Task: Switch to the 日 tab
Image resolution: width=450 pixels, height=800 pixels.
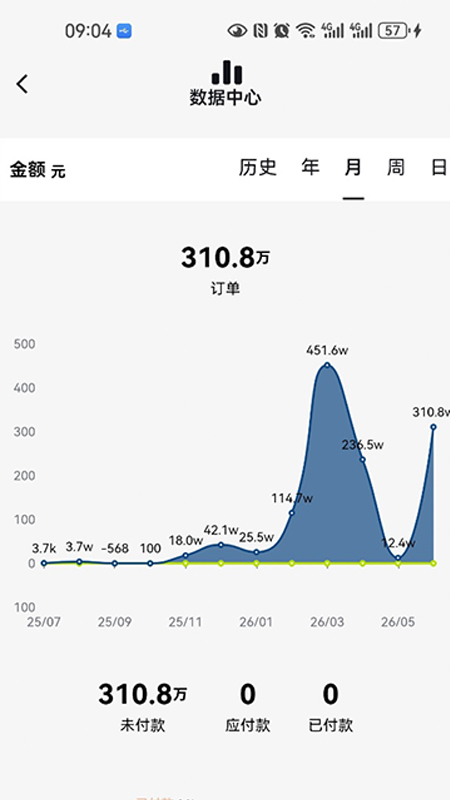Action: click(439, 167)
